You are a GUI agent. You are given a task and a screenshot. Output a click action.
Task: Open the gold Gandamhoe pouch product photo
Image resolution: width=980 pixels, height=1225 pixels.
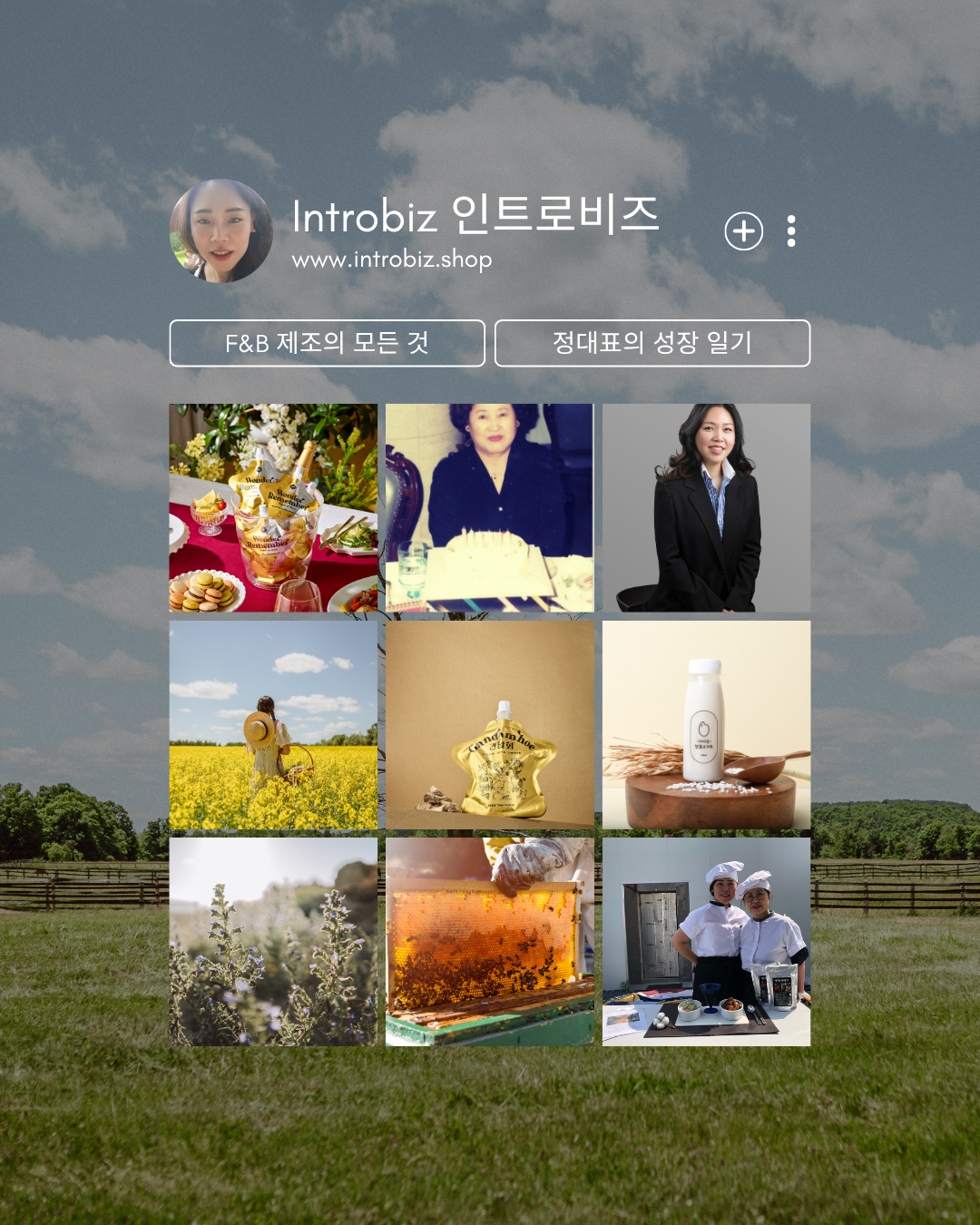490,723
